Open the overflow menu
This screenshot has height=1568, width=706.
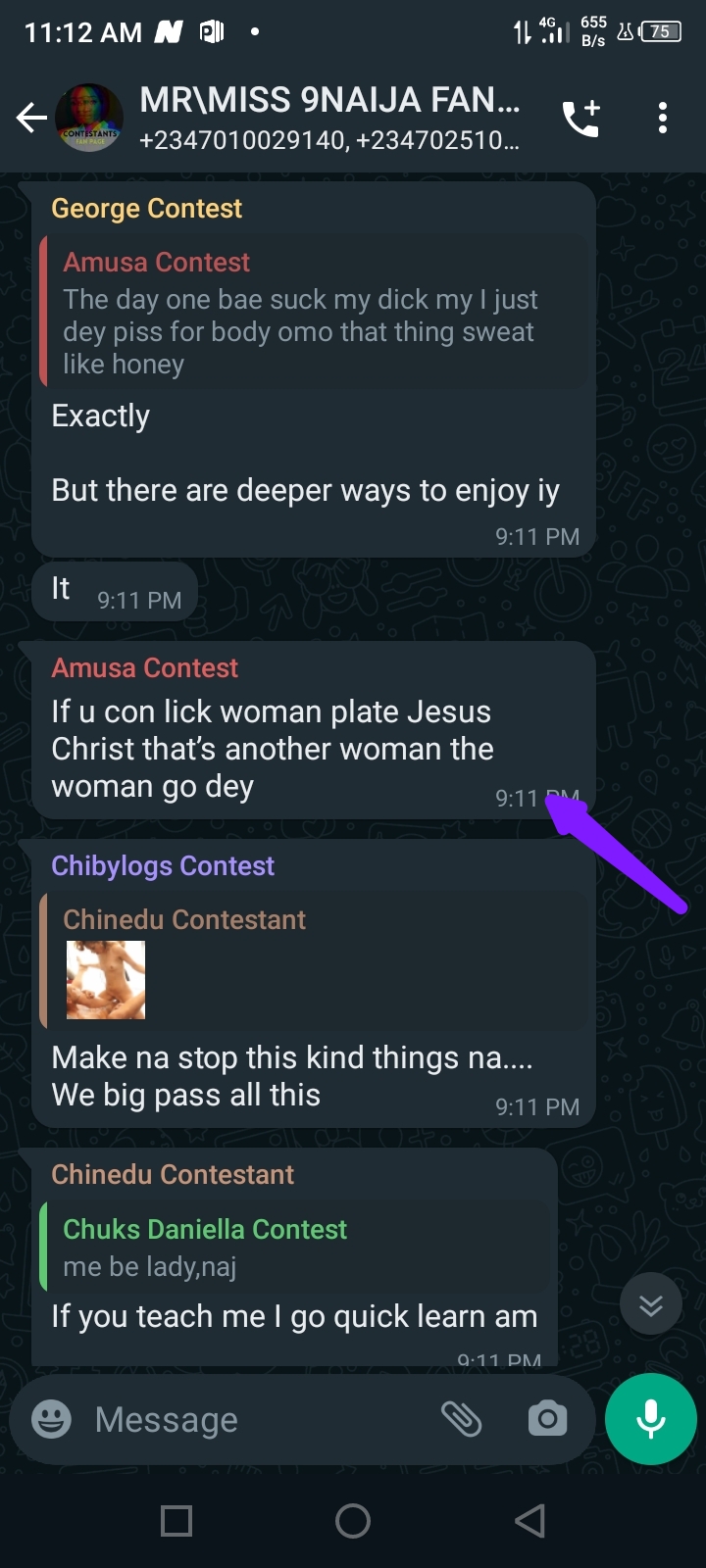click(663, 119)
